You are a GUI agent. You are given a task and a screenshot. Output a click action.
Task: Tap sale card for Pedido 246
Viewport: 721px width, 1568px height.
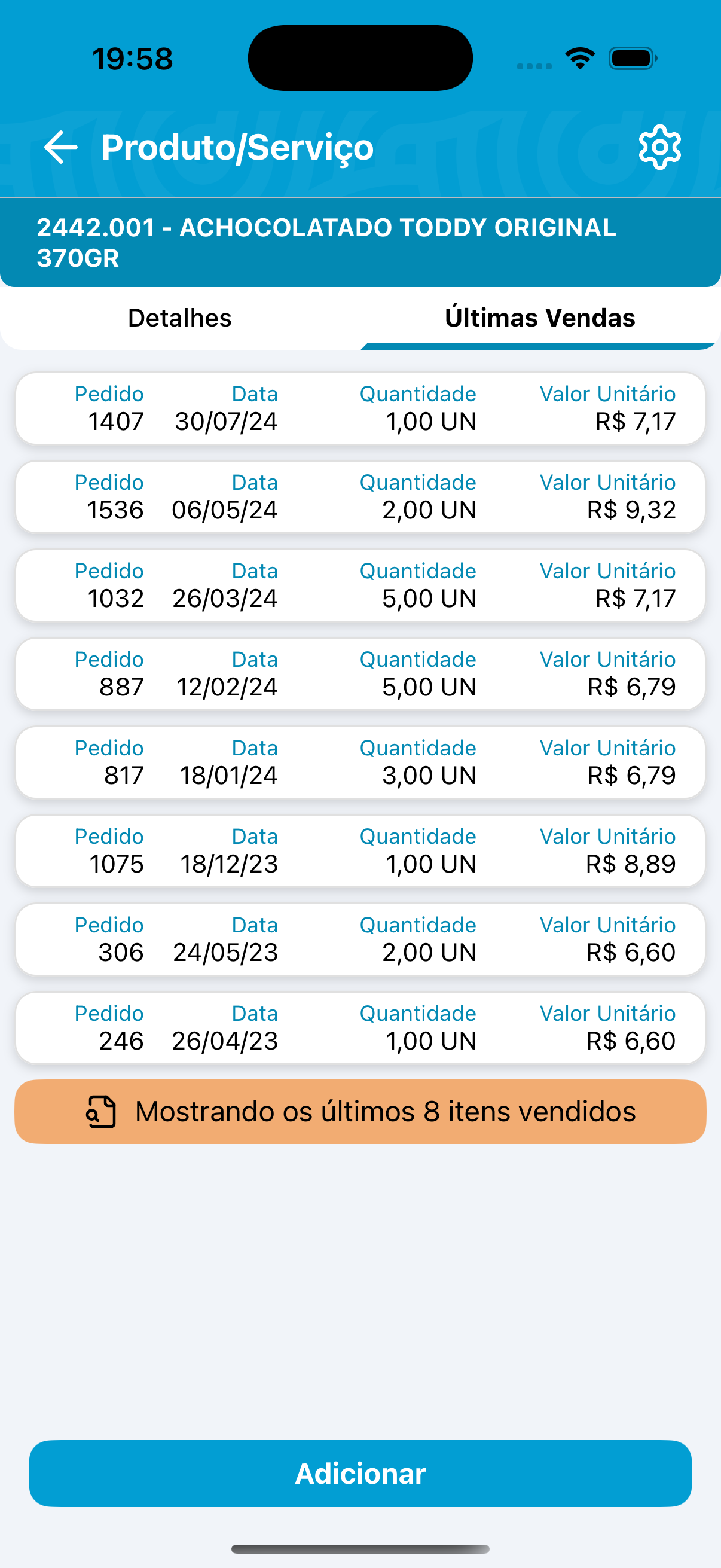click(360, 1027)
